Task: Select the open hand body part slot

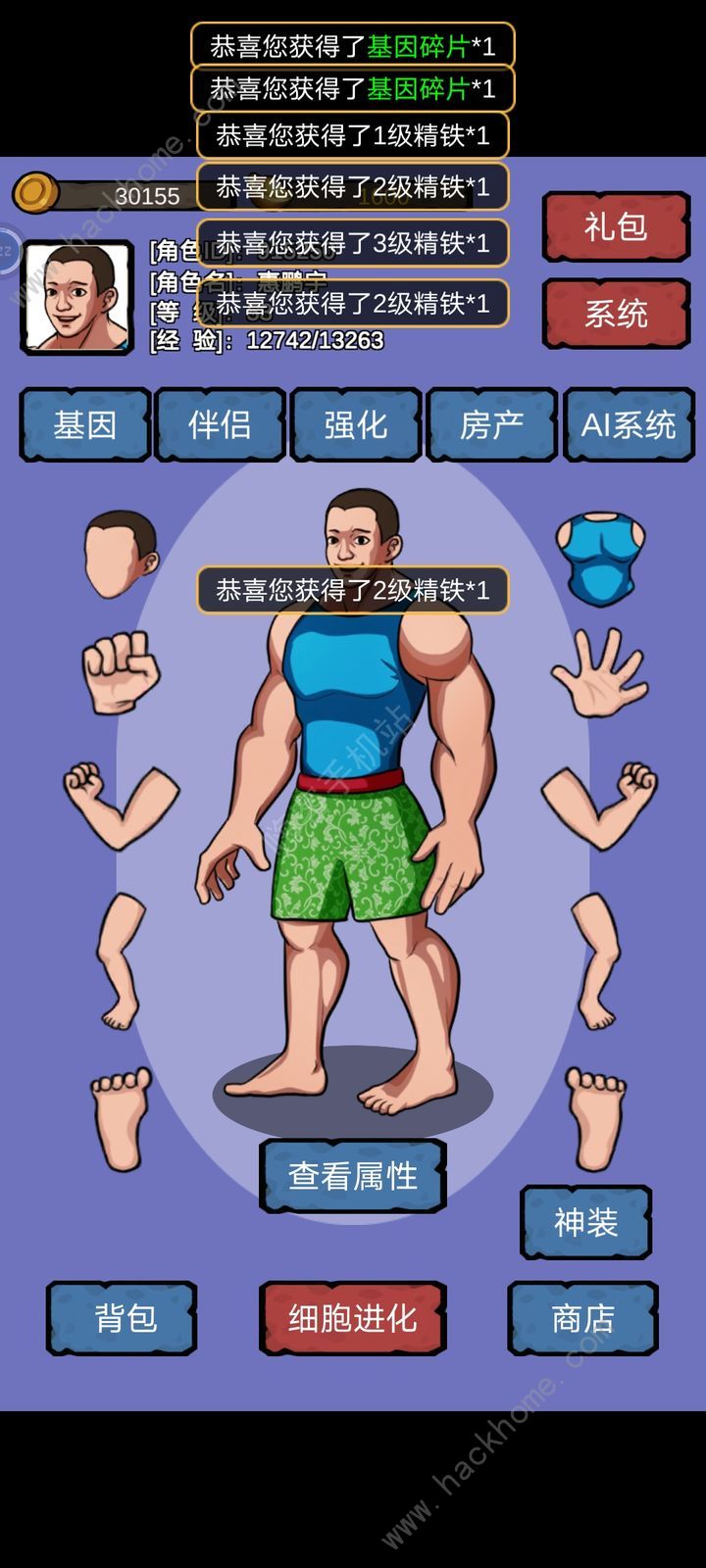Action: pyautogui.click(x=600, y=674)
